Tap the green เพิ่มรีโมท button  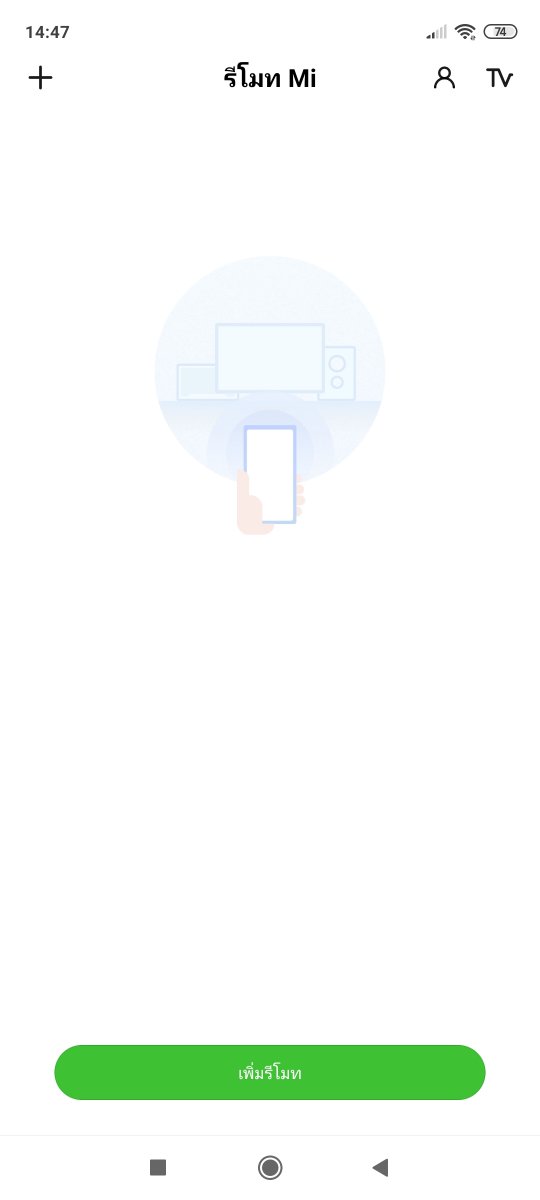point(270,1073)
